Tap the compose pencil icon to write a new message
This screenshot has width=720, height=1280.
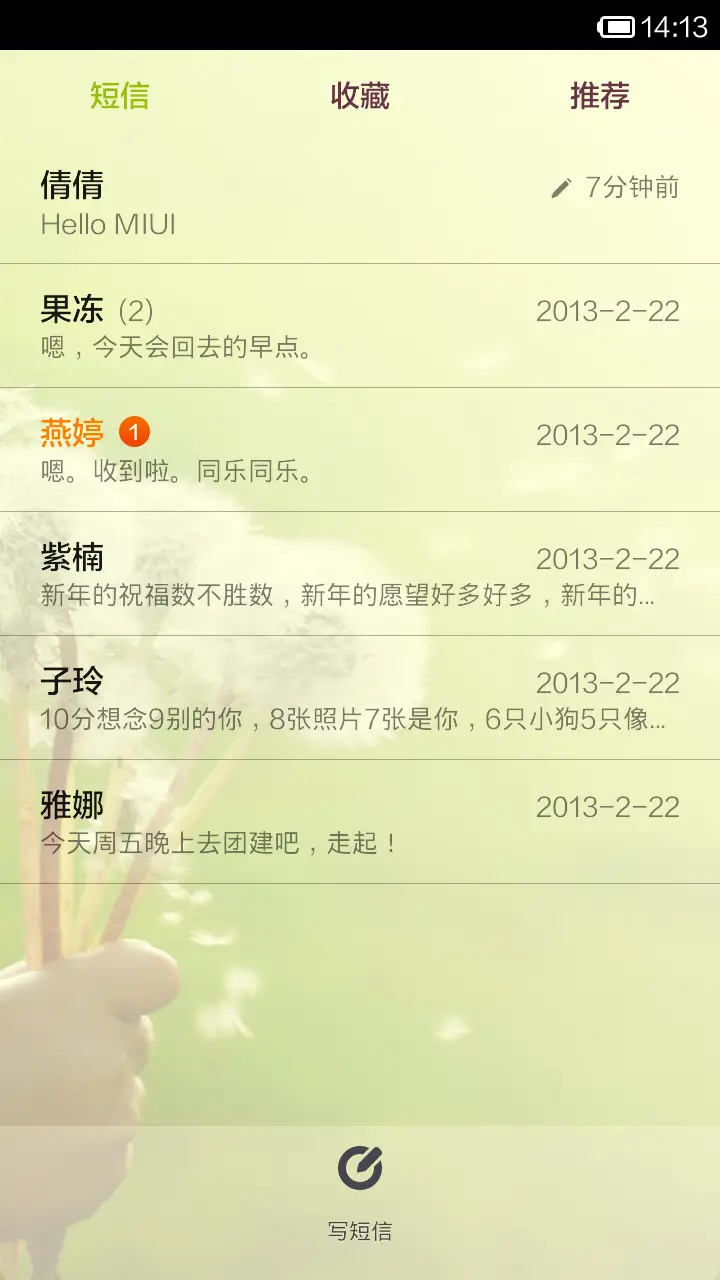[x=360, y=1170]
